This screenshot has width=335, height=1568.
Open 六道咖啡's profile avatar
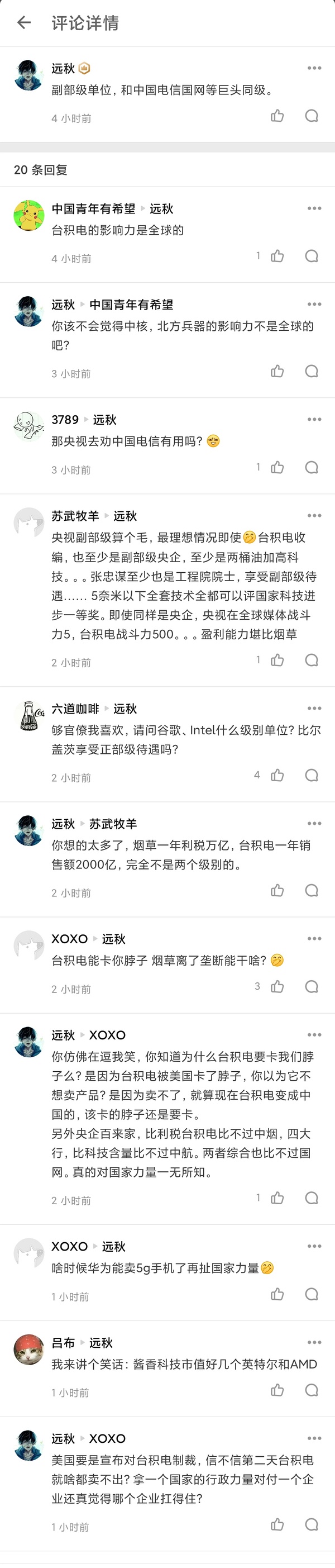click(x=28, y=715)
